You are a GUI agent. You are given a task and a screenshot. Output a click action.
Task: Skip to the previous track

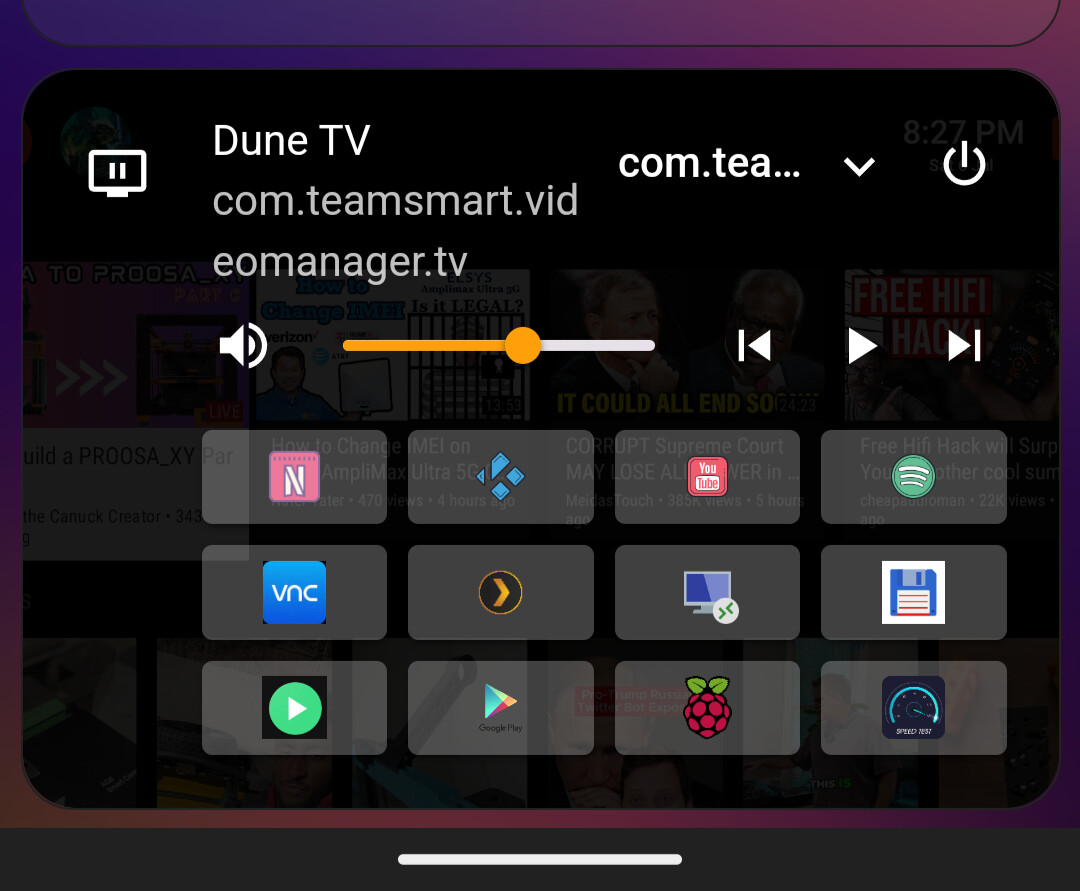(x=754, y=346)
